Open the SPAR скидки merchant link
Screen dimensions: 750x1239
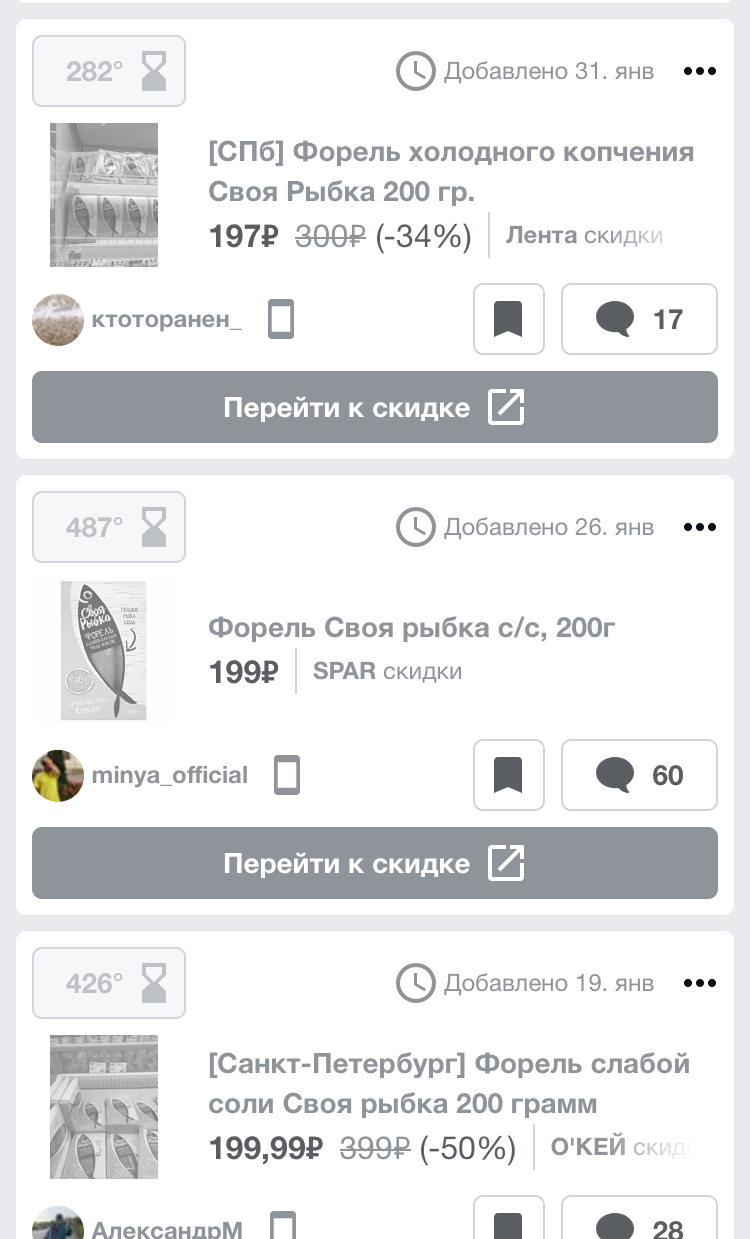click(x=388, y=671)
